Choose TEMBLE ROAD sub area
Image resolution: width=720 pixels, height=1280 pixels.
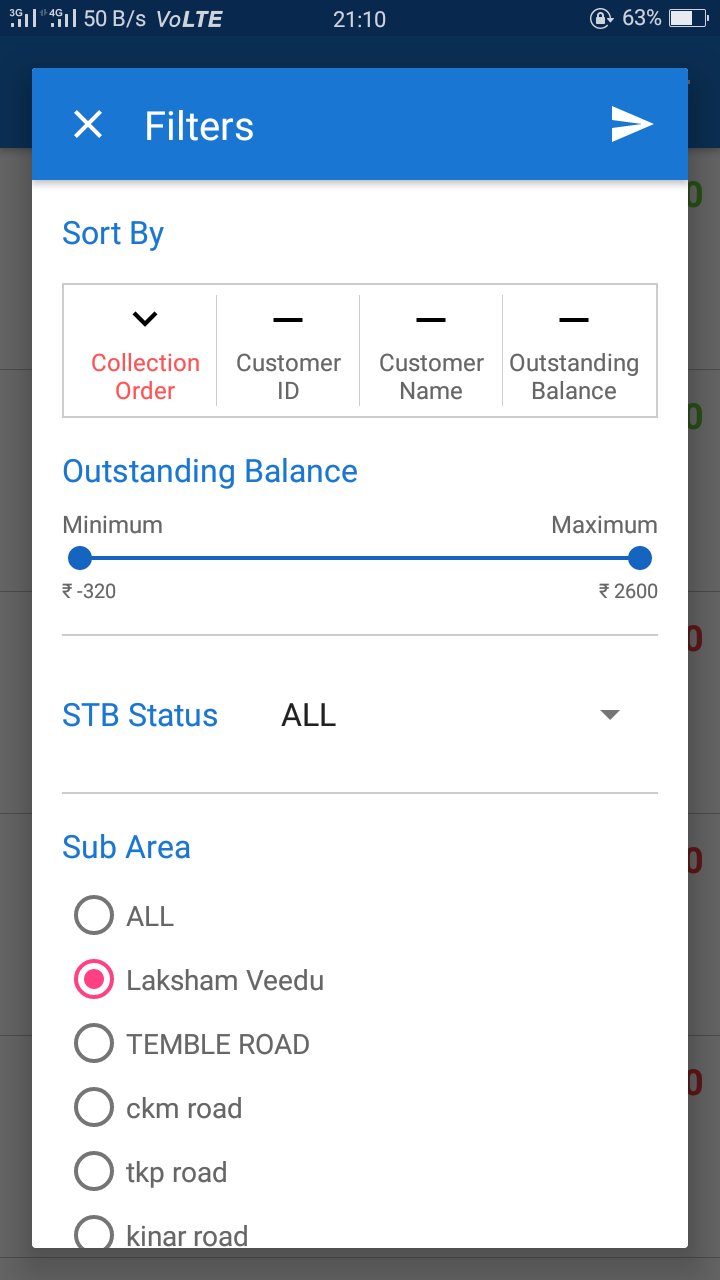pyautogui.click(x=94, y=1044)
